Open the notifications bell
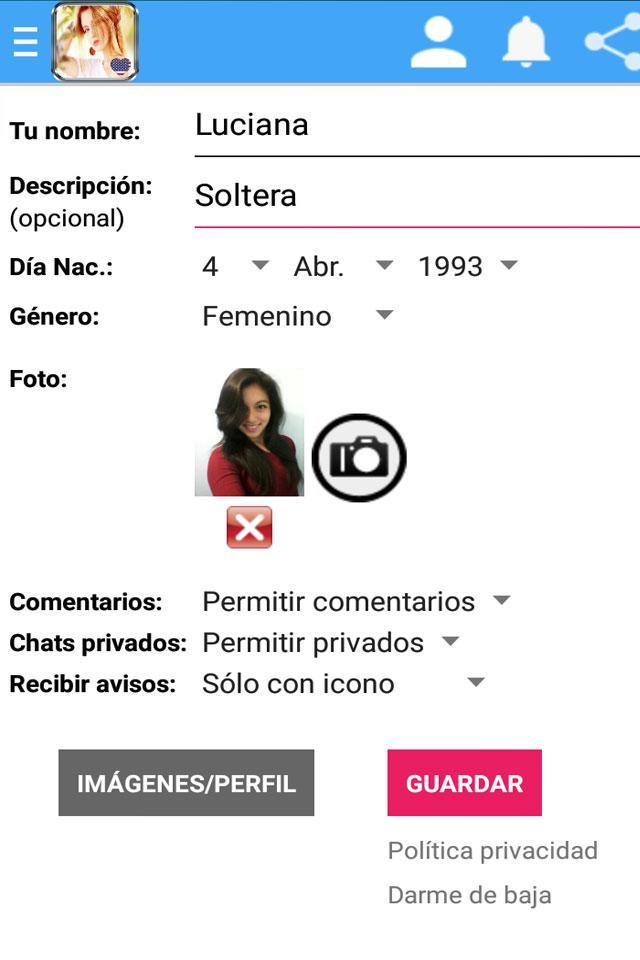 pyautogui.click(x=526, y=42)
